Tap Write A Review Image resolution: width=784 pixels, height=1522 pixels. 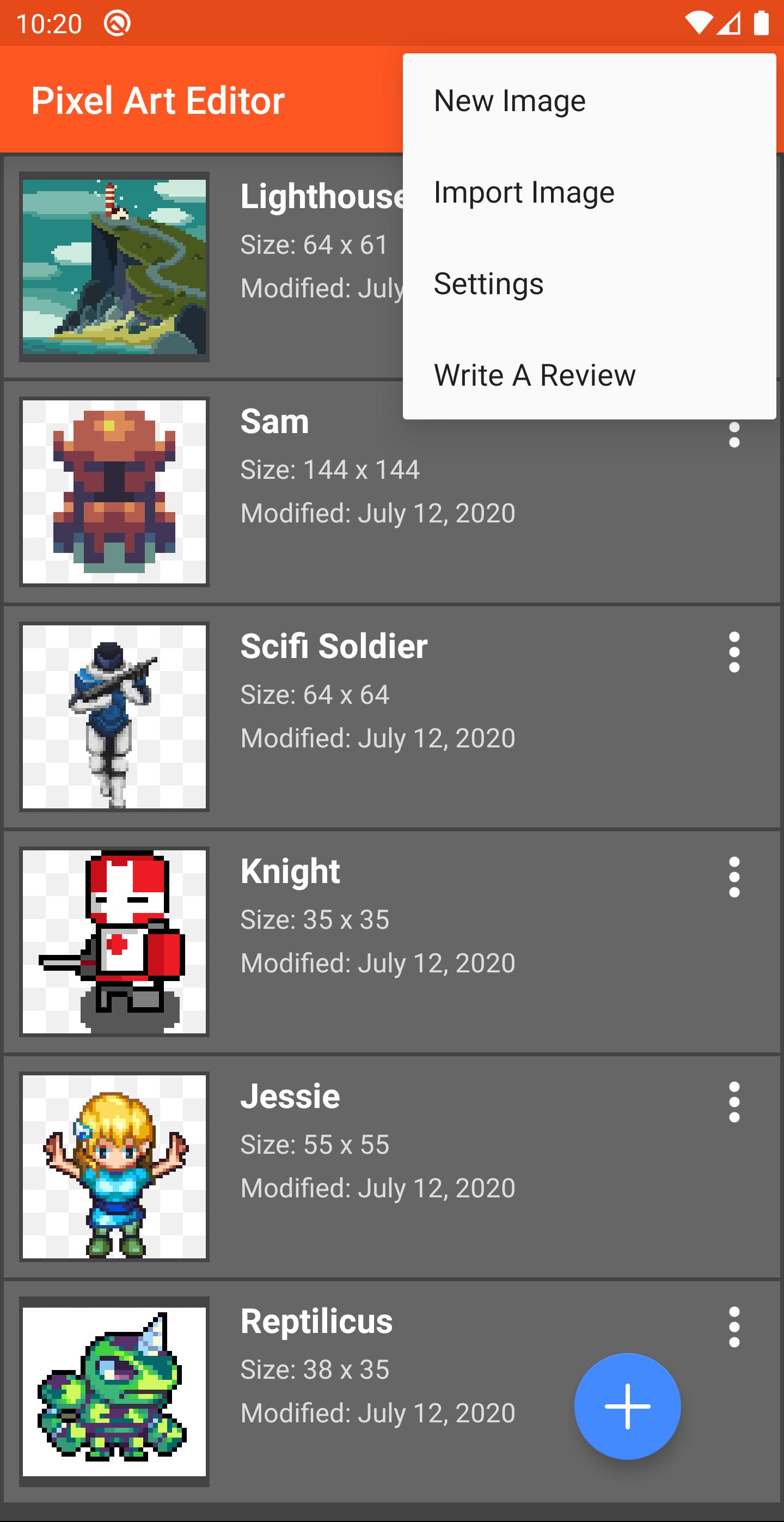(x=589, y=375)
